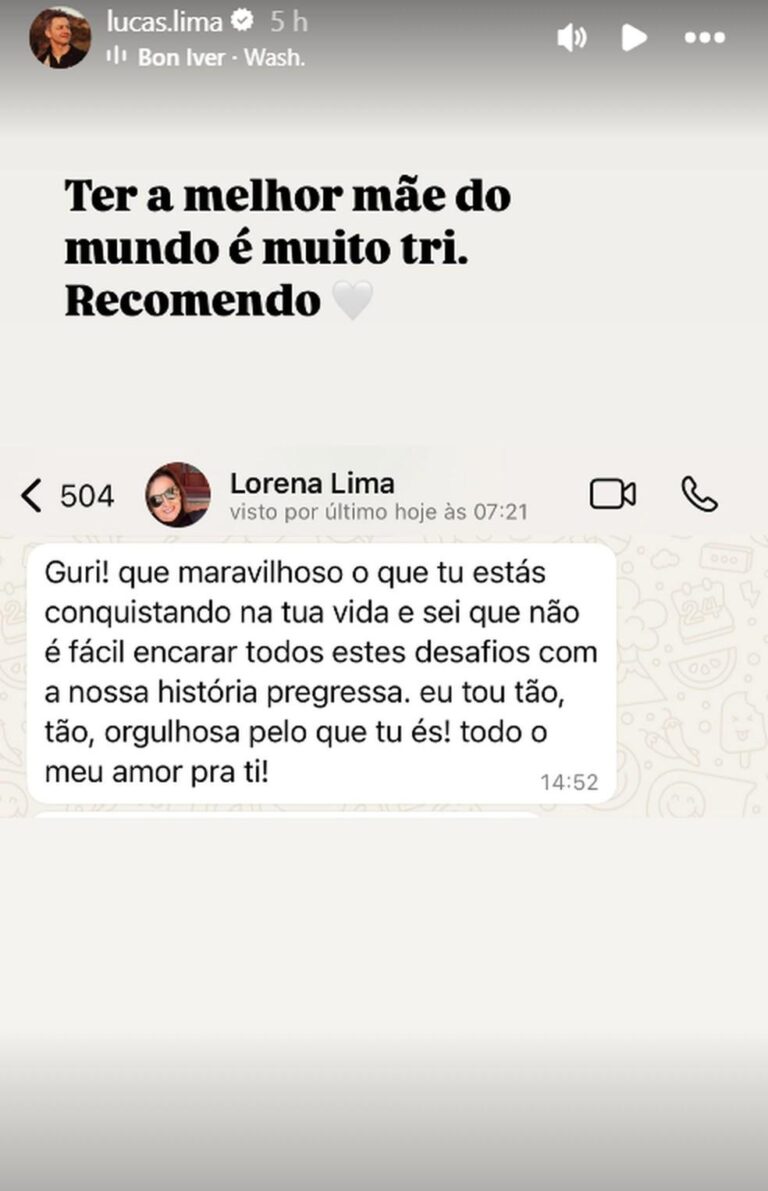Start a video call with Lorena Lima
Image resolution: width=768 pixels, height=1191 pixels.
pyautogui.click(x=613, y=492)
